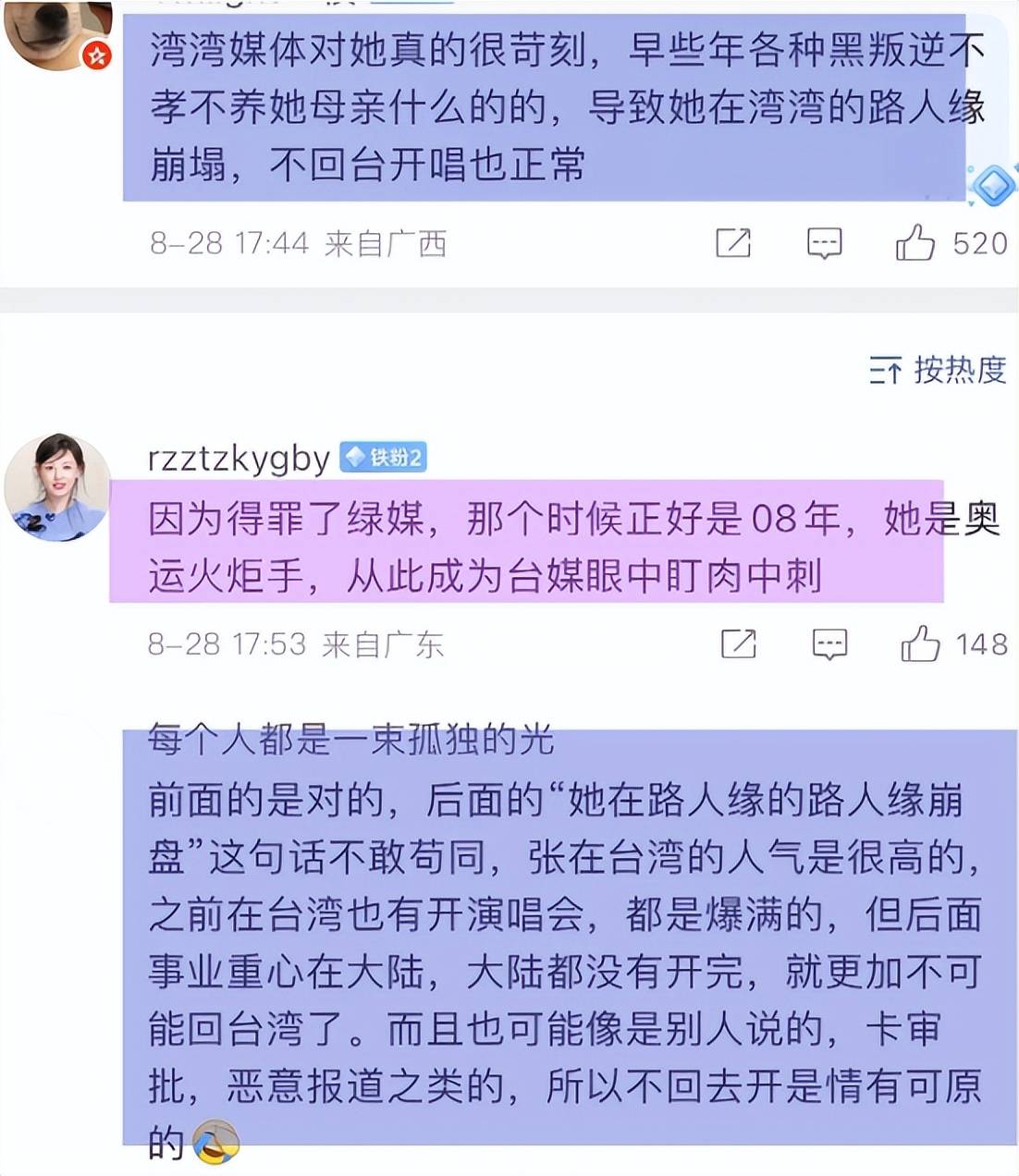The image size is (1019, 1176).
Task: Reply to the 17:44 comment from 广西
Action: pos(824,243)
